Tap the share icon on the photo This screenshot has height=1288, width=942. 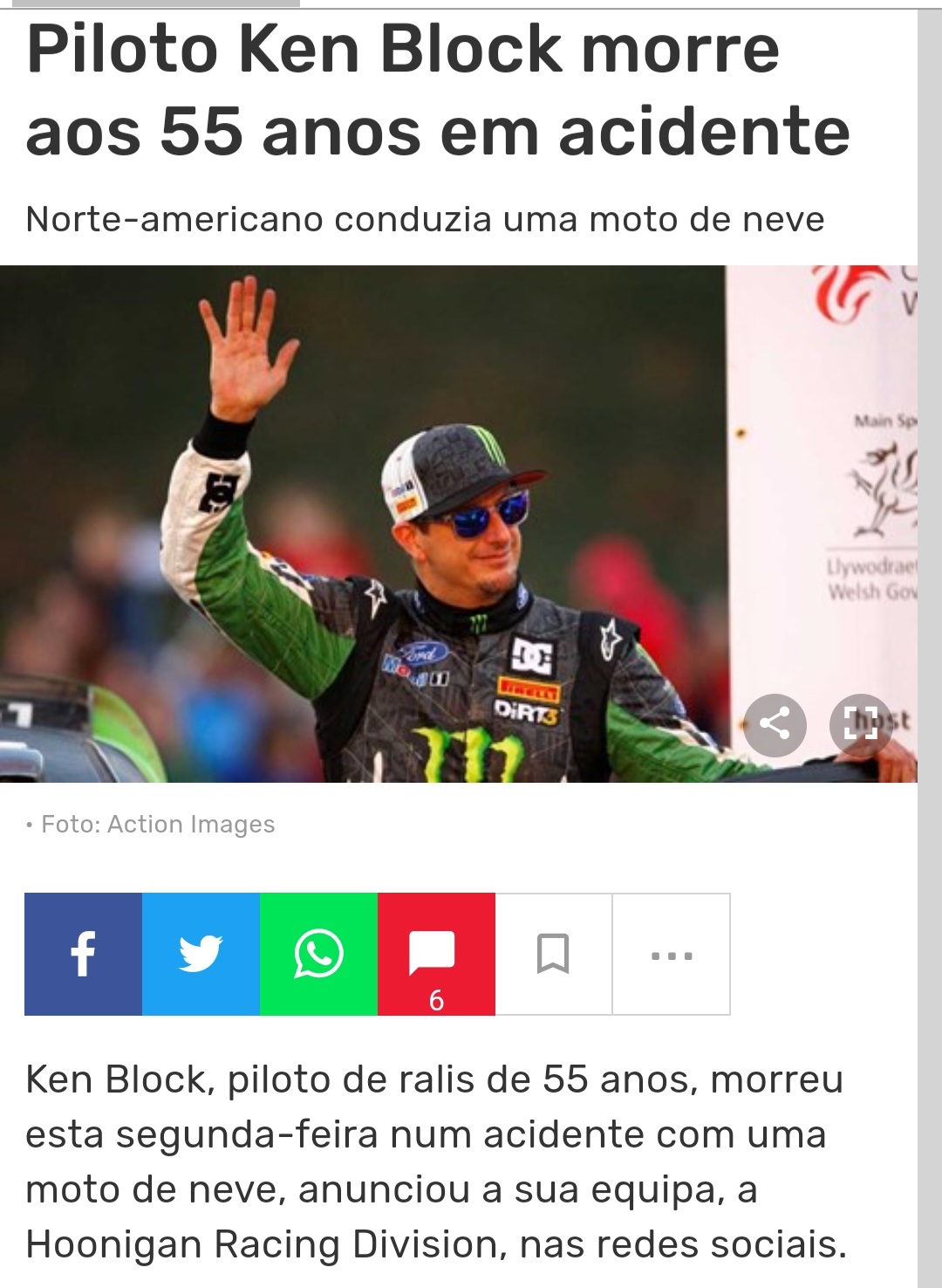775,724
